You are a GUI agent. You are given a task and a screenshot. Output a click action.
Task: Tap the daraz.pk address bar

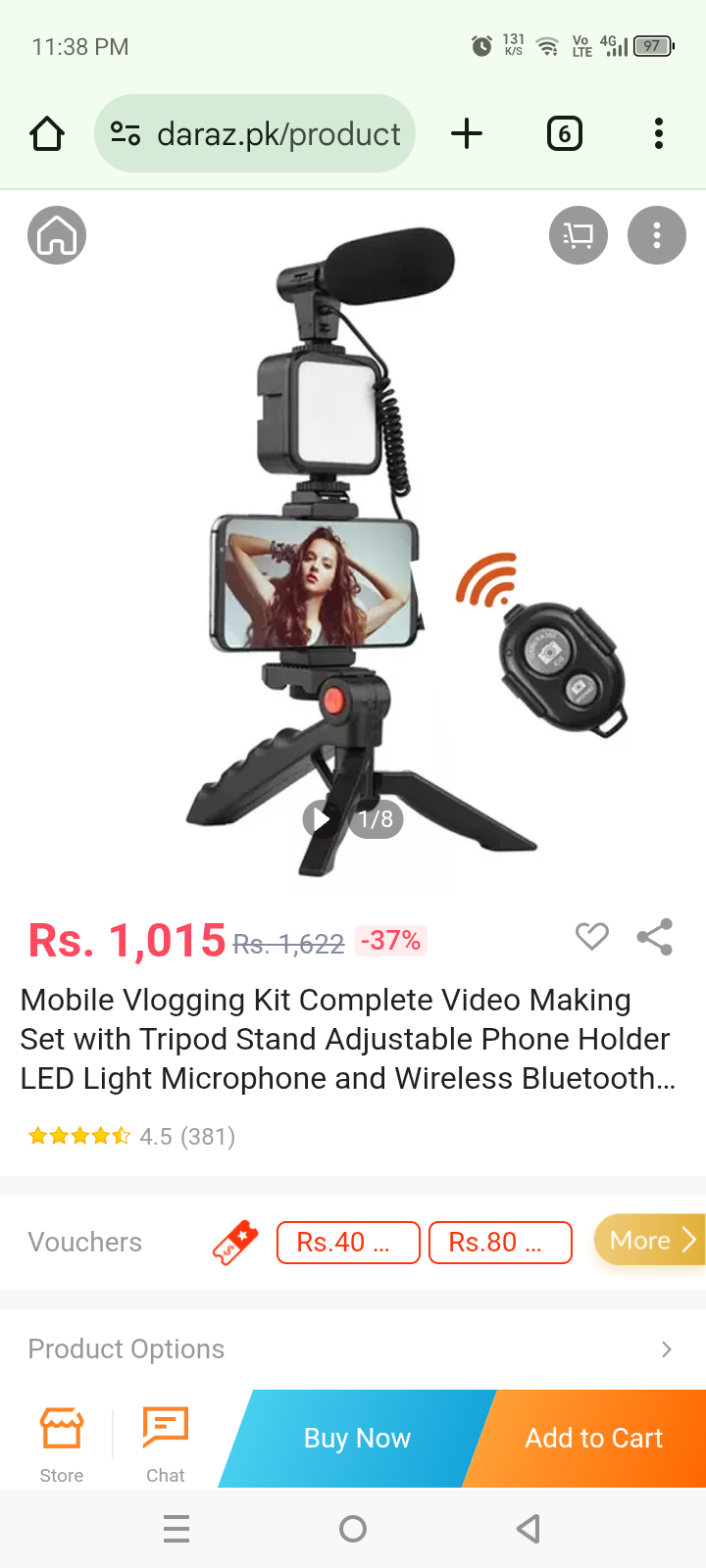pyautogui.click(x=255, y=133)
